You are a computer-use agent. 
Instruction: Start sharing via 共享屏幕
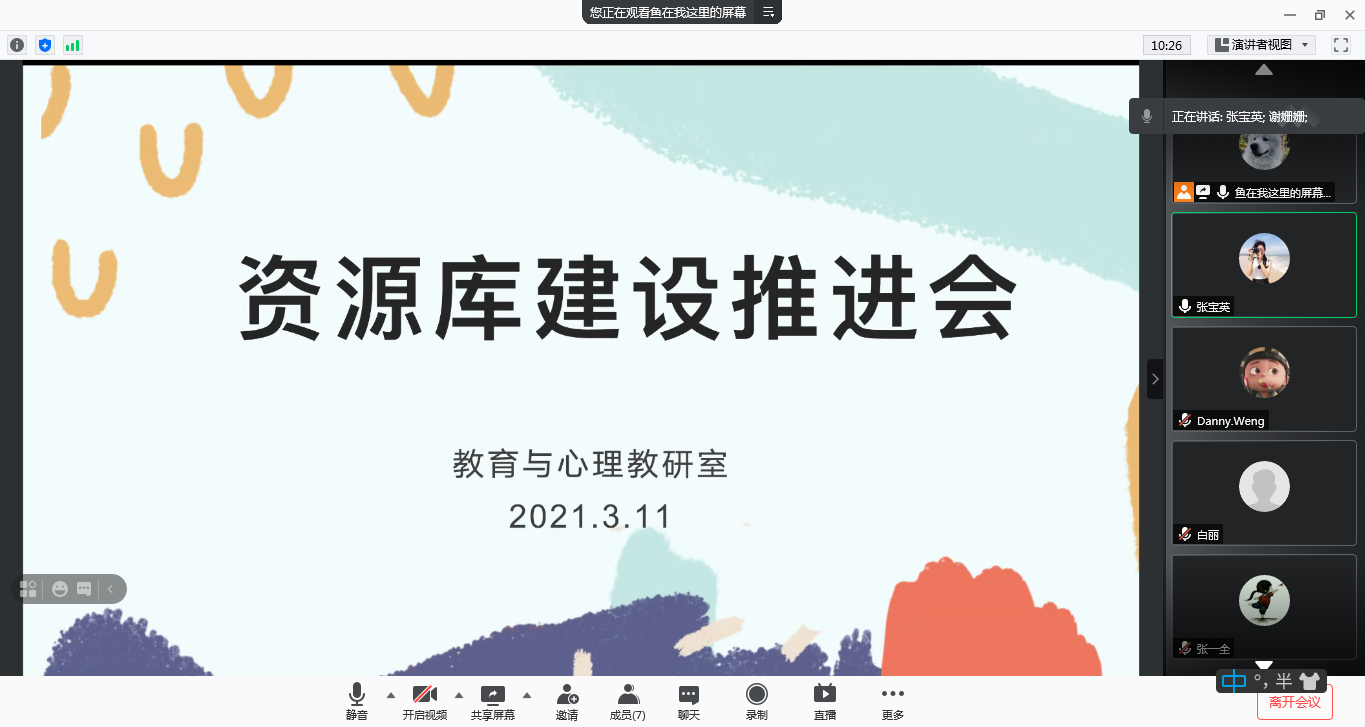pyautogui.click(x=492, y=701)
